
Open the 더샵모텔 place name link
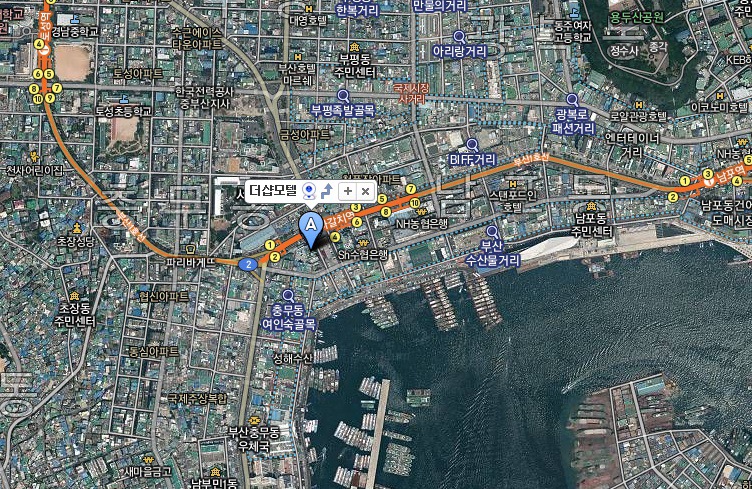tap(273, 190)
